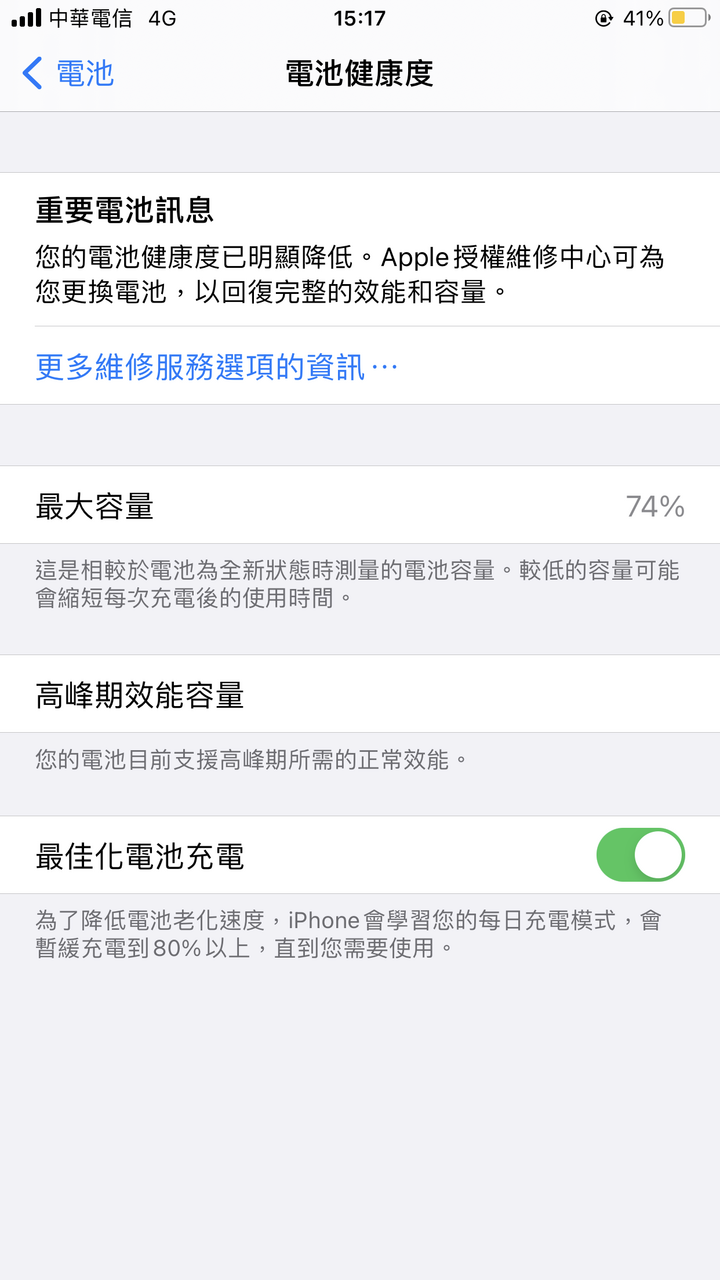Turn off 最佳化電池充電 switch
Viewport: 720px width, 1280px height.
(x=640, y=855)
